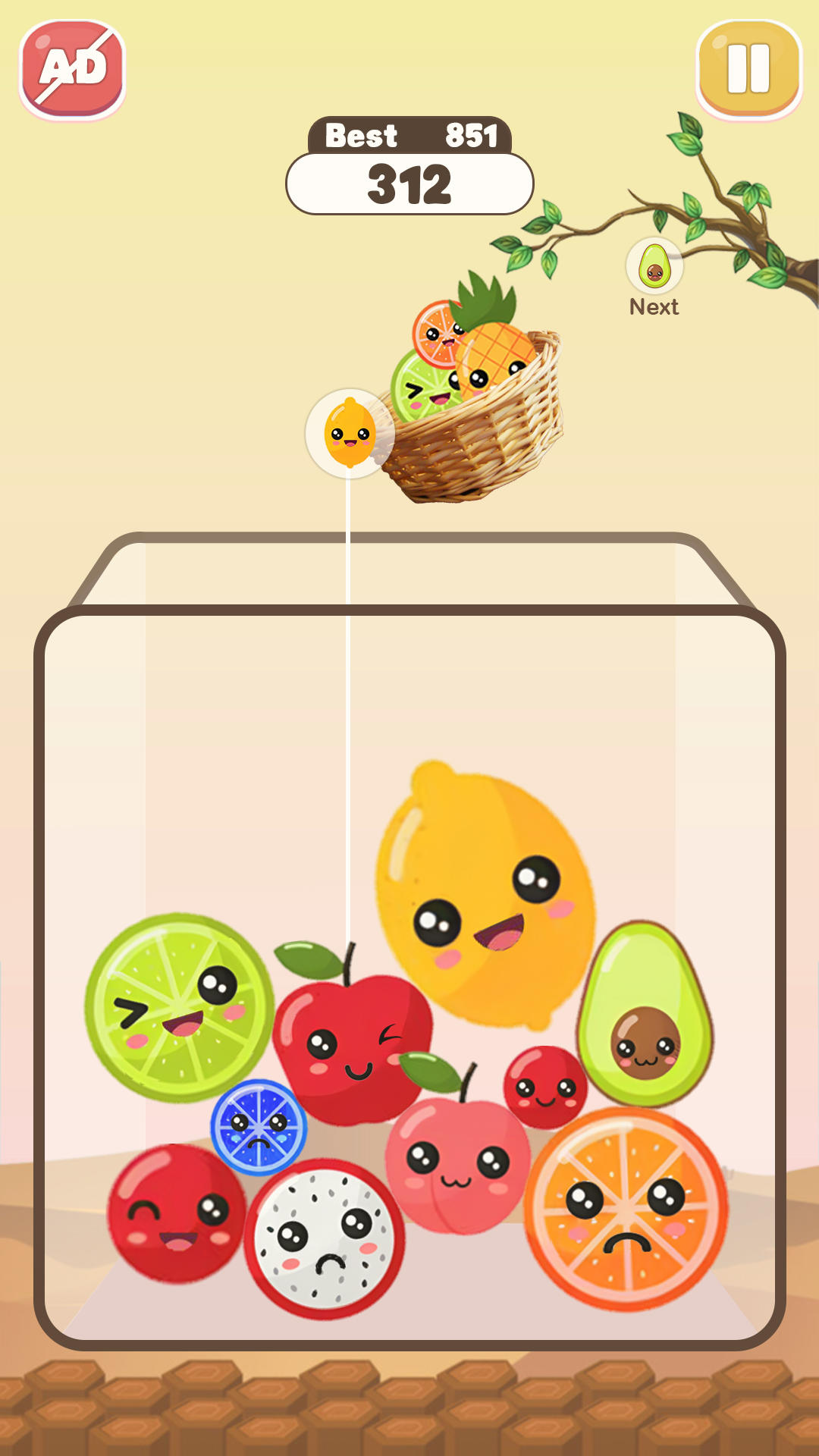Tap the current score display showing 312

tap(409, 182)
